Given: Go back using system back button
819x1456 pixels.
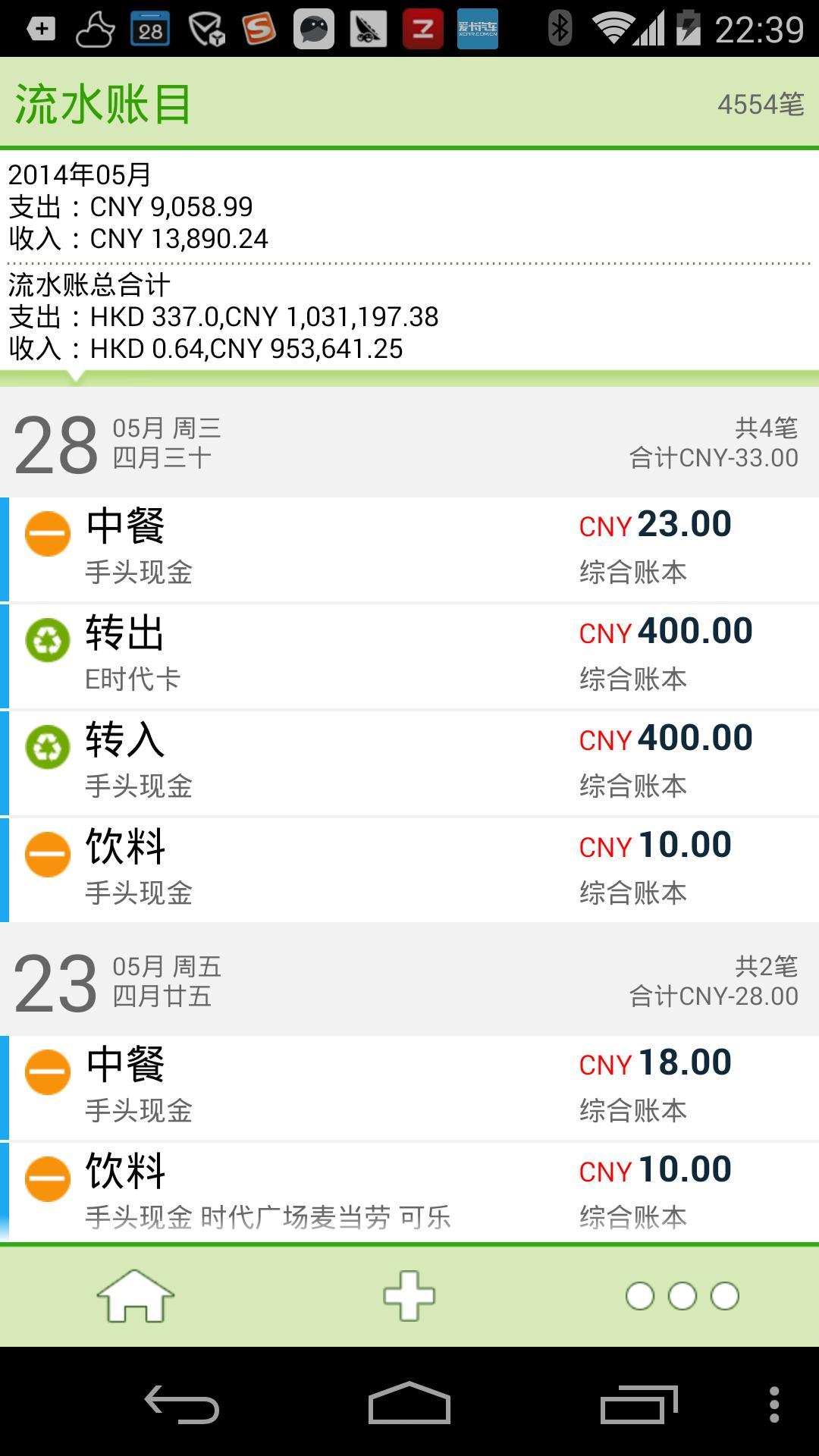Looking at the screenshot, I should pos(182,1404).
